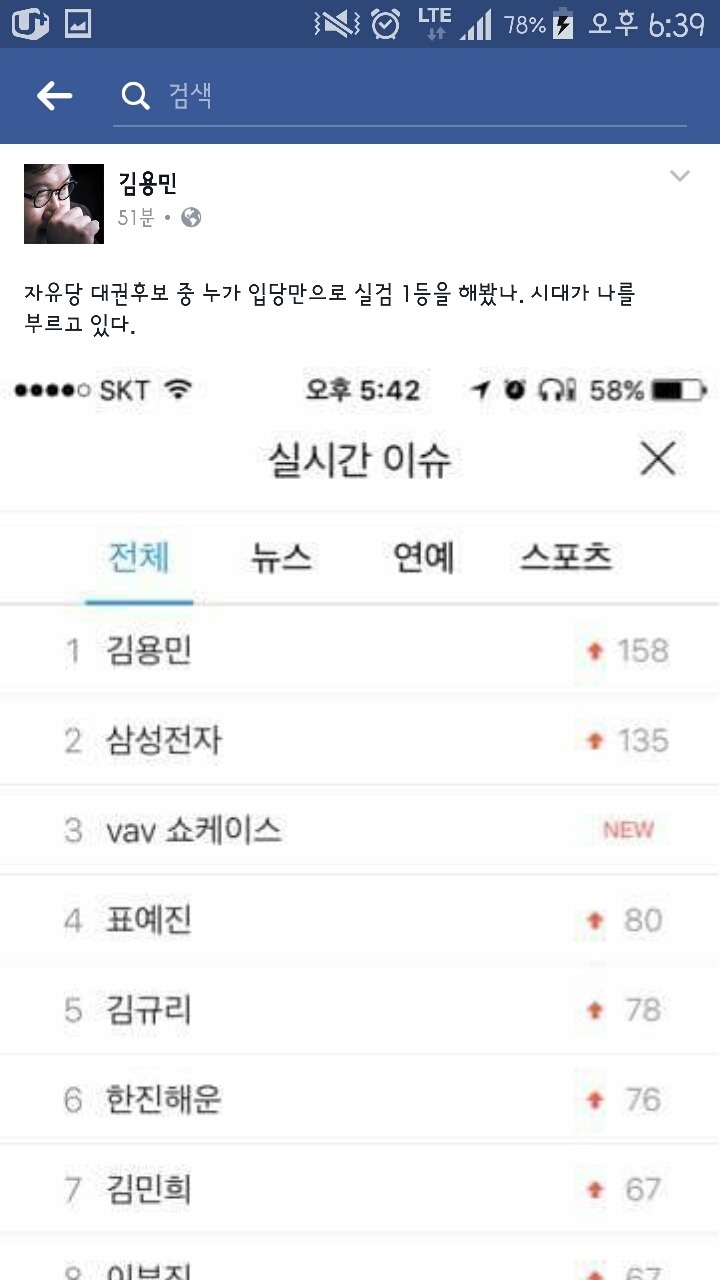Tap the X to close 실시간 이슈

(x=657, y=458)
